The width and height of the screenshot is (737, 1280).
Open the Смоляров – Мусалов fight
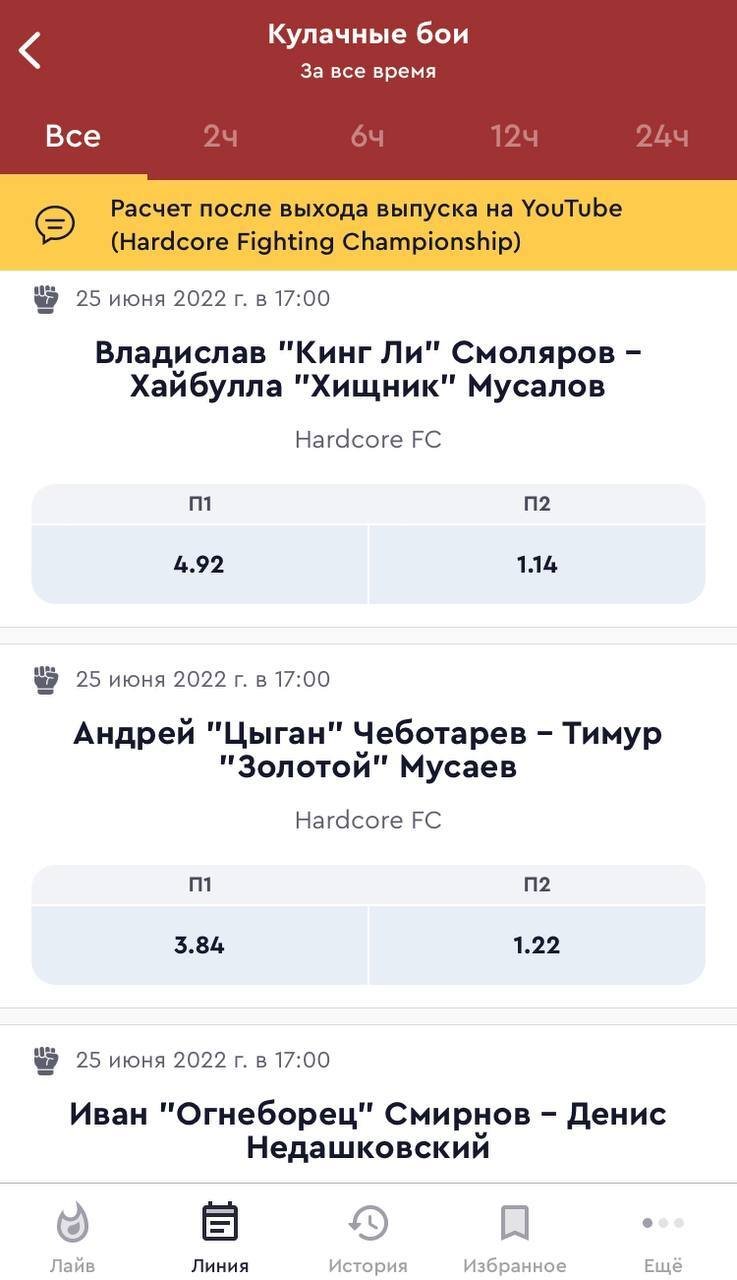368,369
